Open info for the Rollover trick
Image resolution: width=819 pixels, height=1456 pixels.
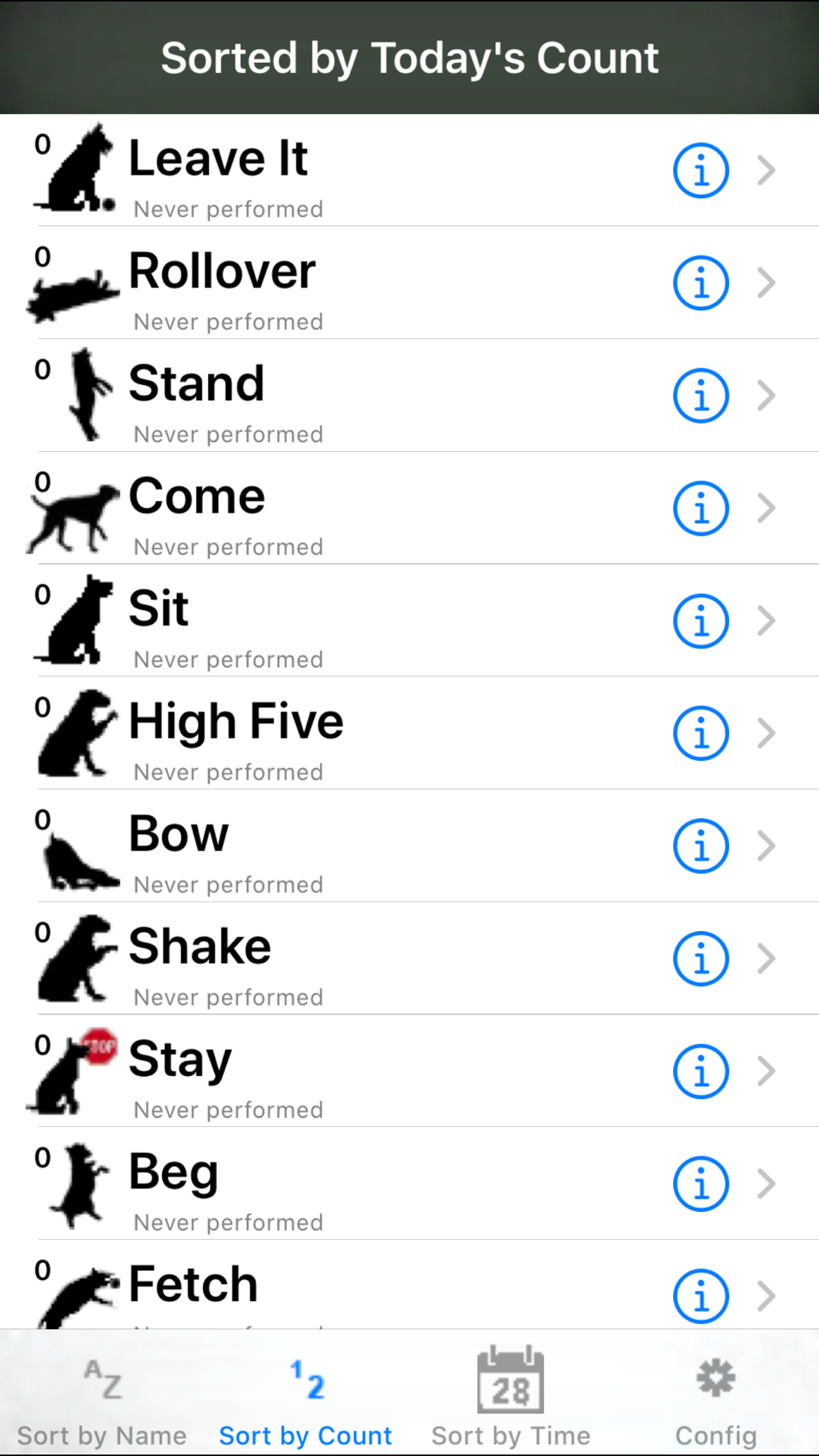tap(701, 283)
